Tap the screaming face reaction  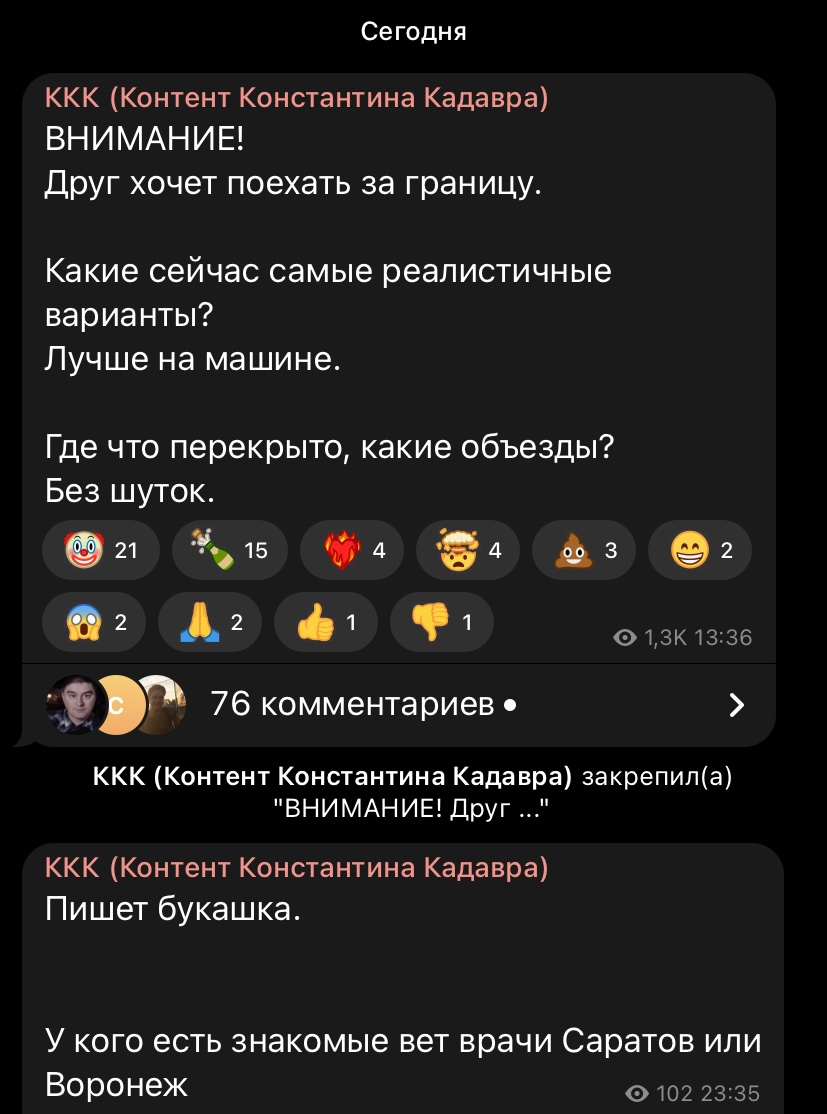tap(94, 623)
